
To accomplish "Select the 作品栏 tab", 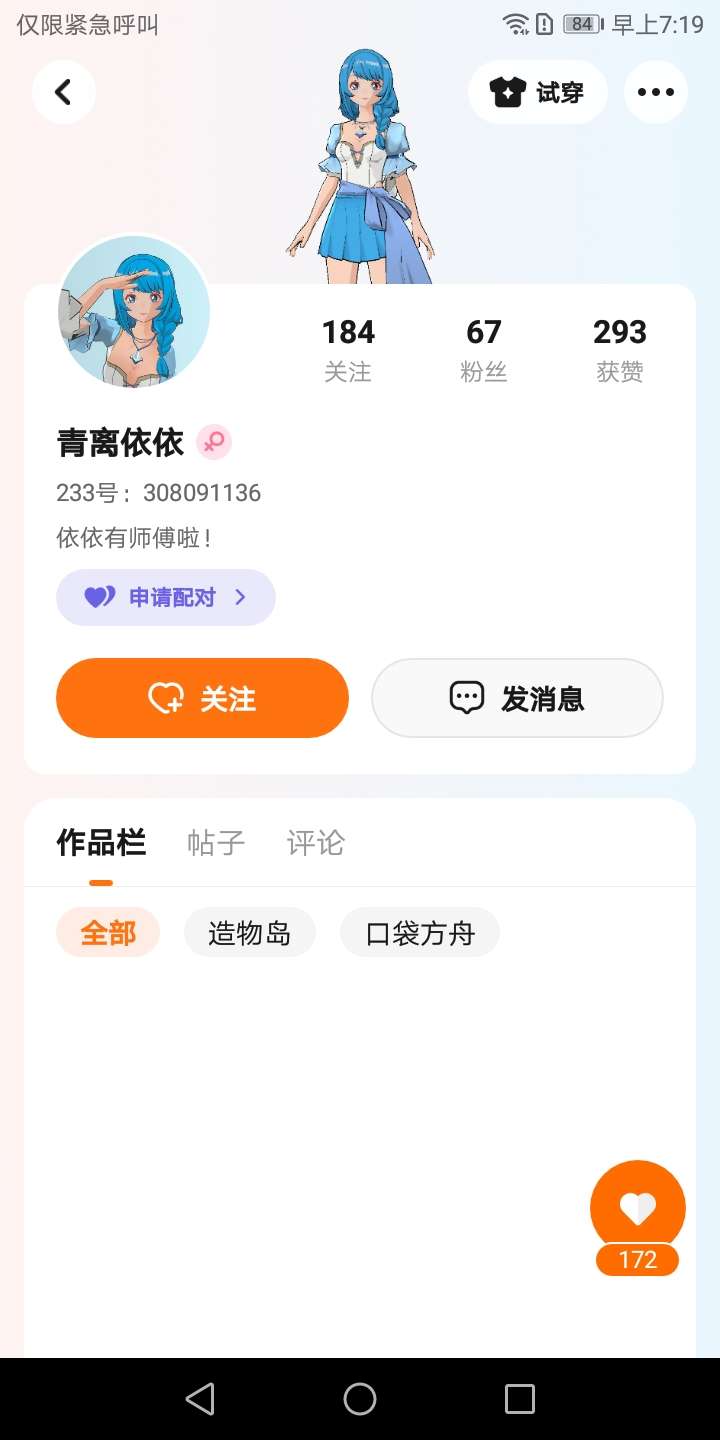I will tap(101, 843).
